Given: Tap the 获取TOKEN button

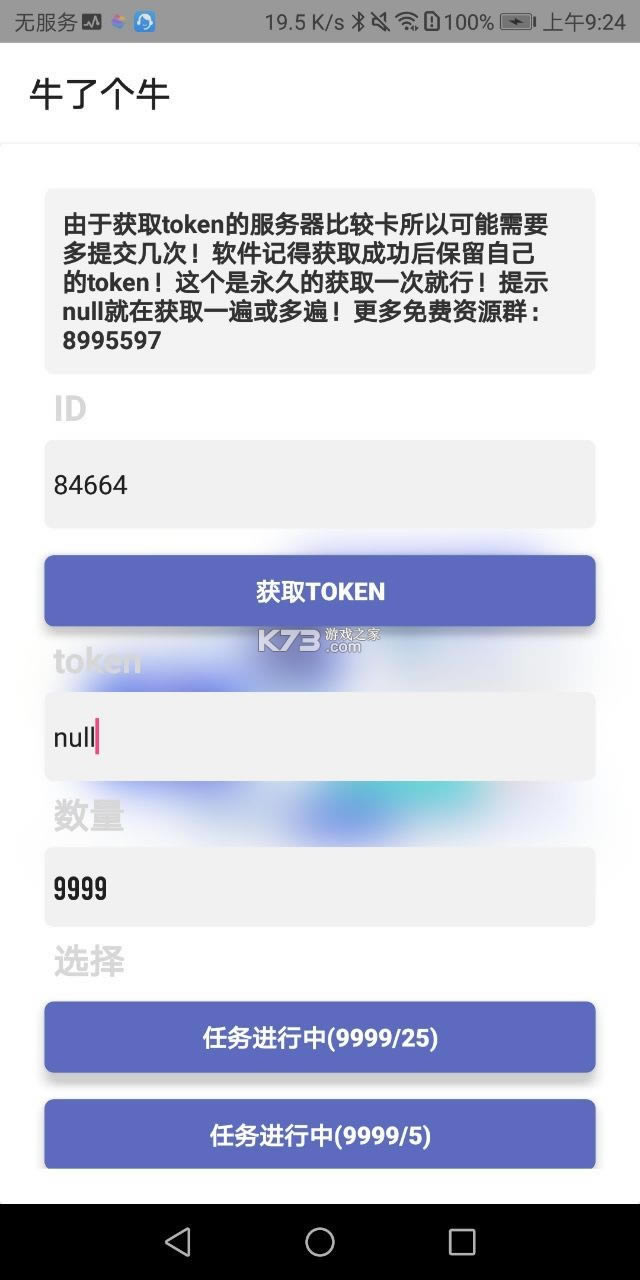Looking at the screenshot, I should pyautogui.click(x=320, y=591).
